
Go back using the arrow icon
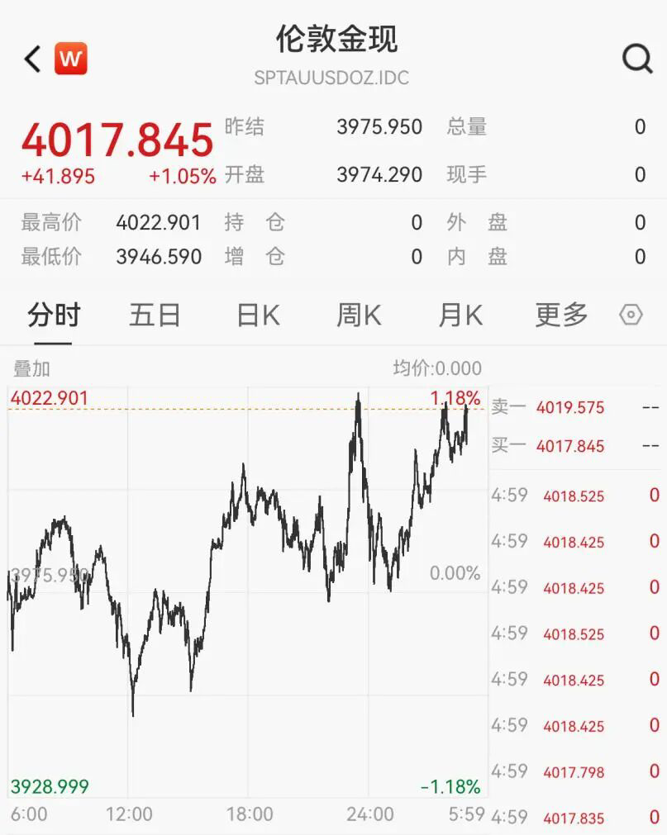pos(33,59)
